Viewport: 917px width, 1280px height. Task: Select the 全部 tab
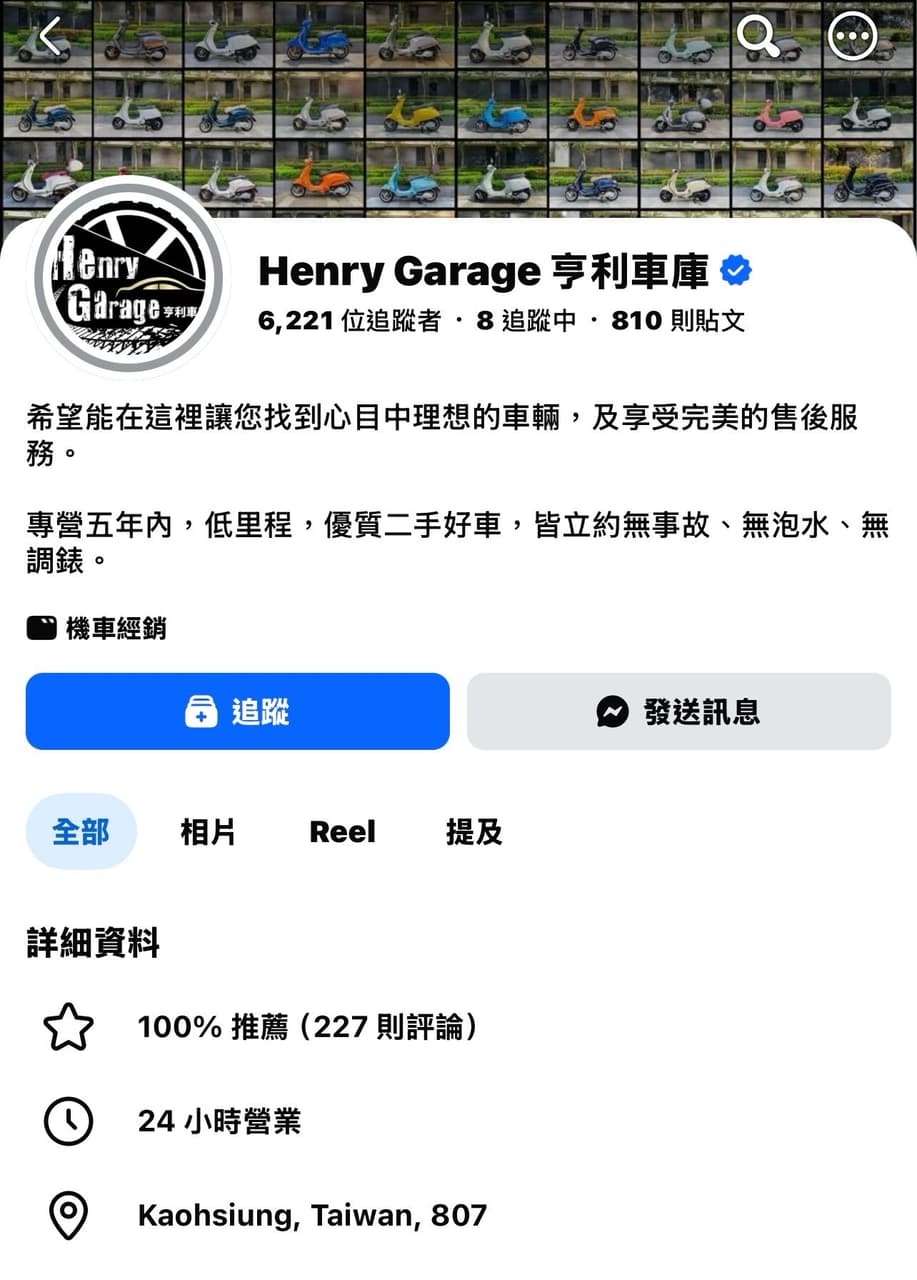pyautogui.click(x=81, y=831)
